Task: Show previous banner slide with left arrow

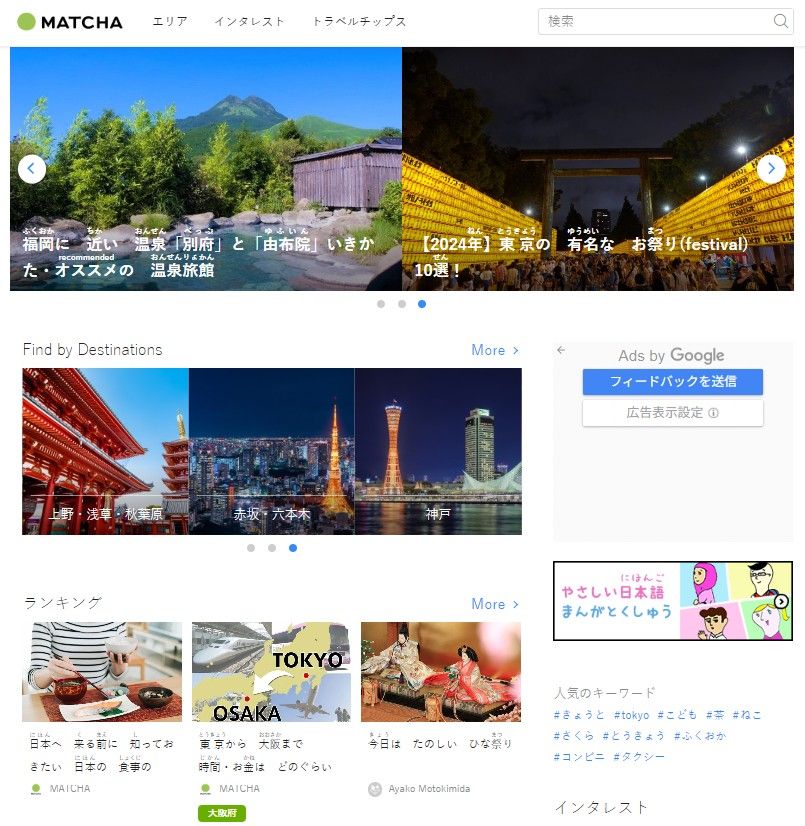Action: pos(32,169)
